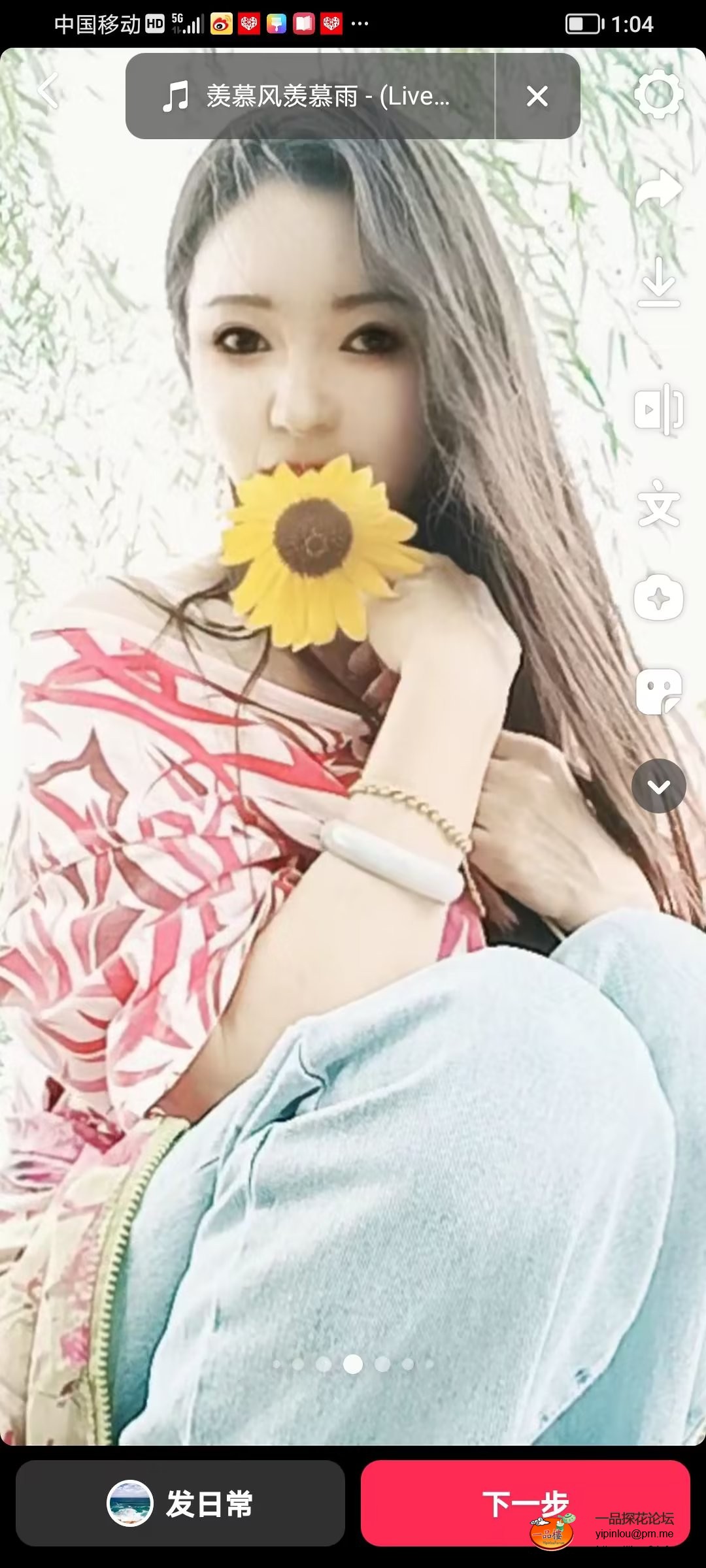This screenshot has height=1568, width=706.
Task: Change the selected music track 羡慕风羡慕雨
Action: tap(309, 97)
